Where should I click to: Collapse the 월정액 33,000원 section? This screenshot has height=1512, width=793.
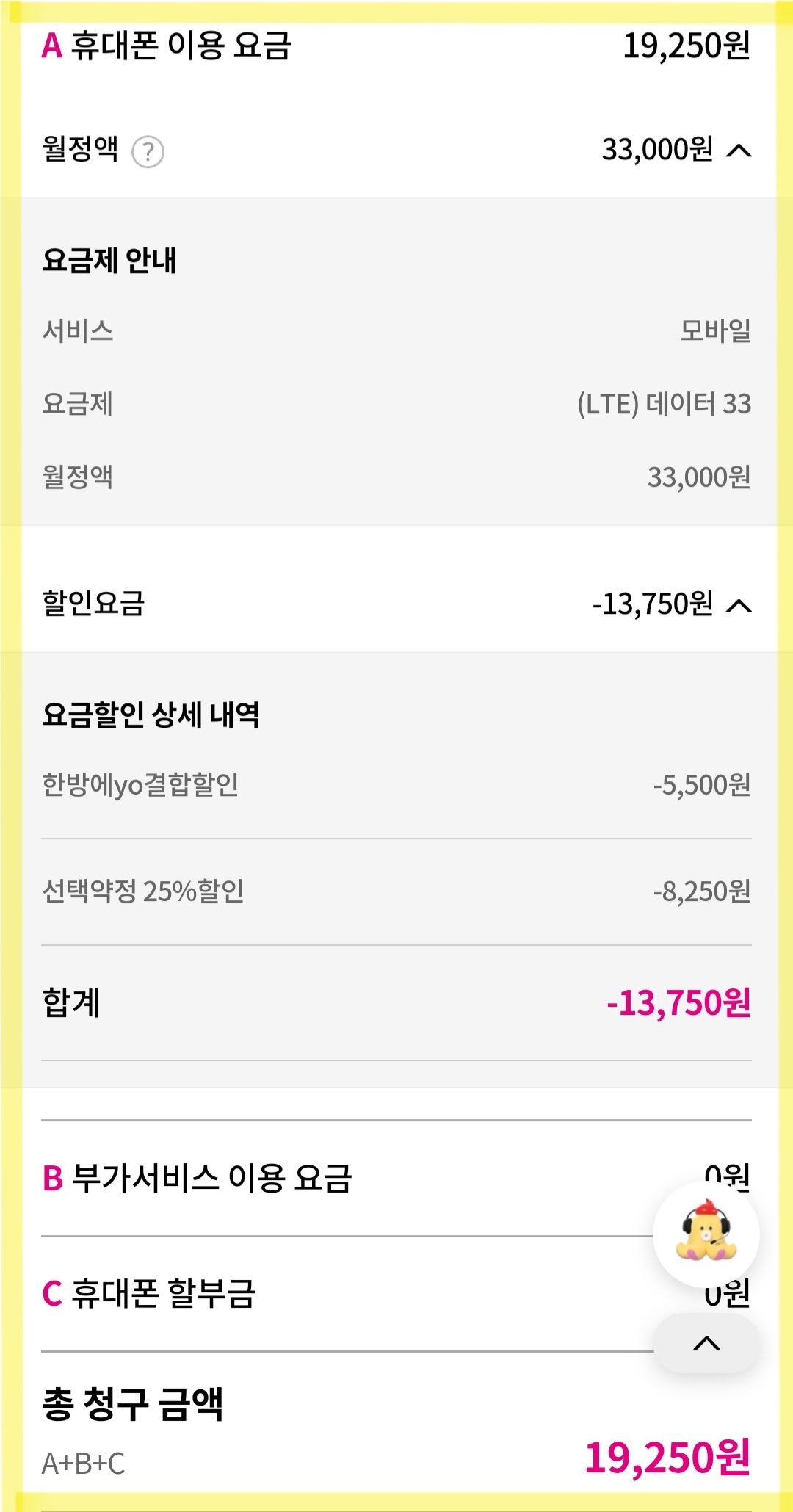coord(739,151)
